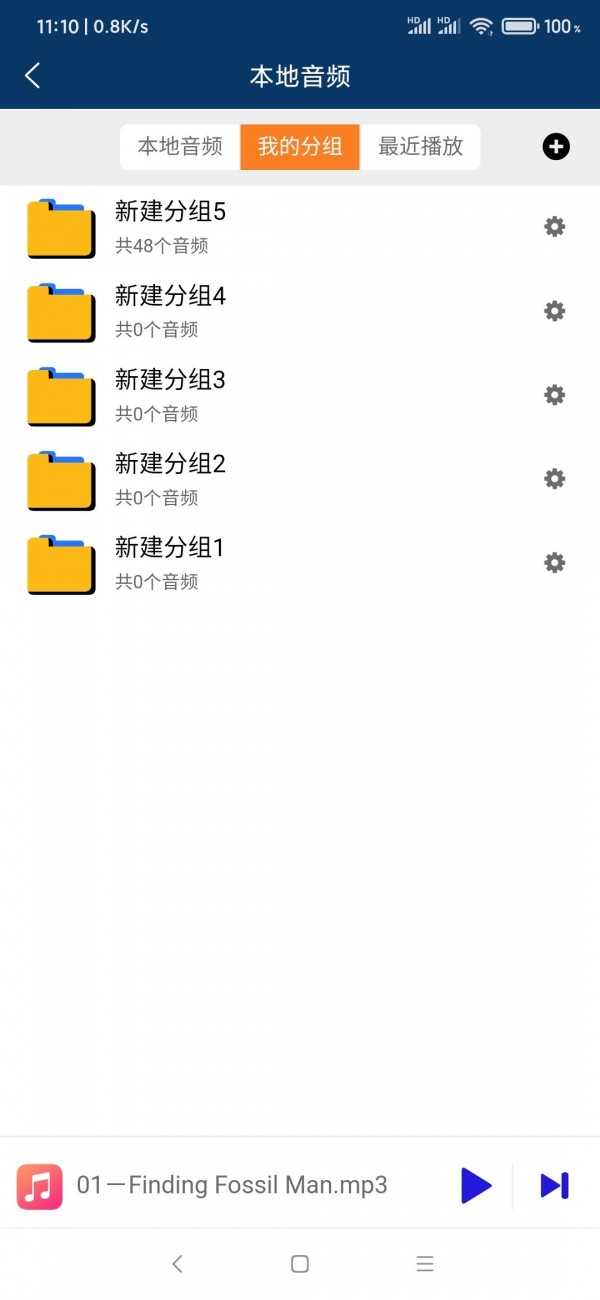Open the now playing track title
The image size is (600, 1300).
[232, 1185]
